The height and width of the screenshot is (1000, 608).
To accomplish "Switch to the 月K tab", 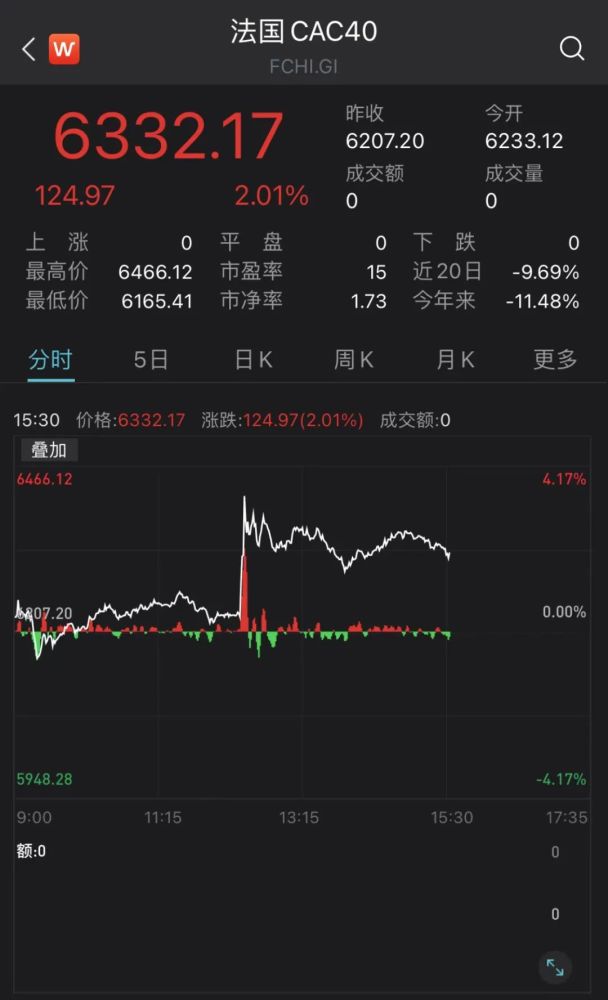I will point(455,360).
